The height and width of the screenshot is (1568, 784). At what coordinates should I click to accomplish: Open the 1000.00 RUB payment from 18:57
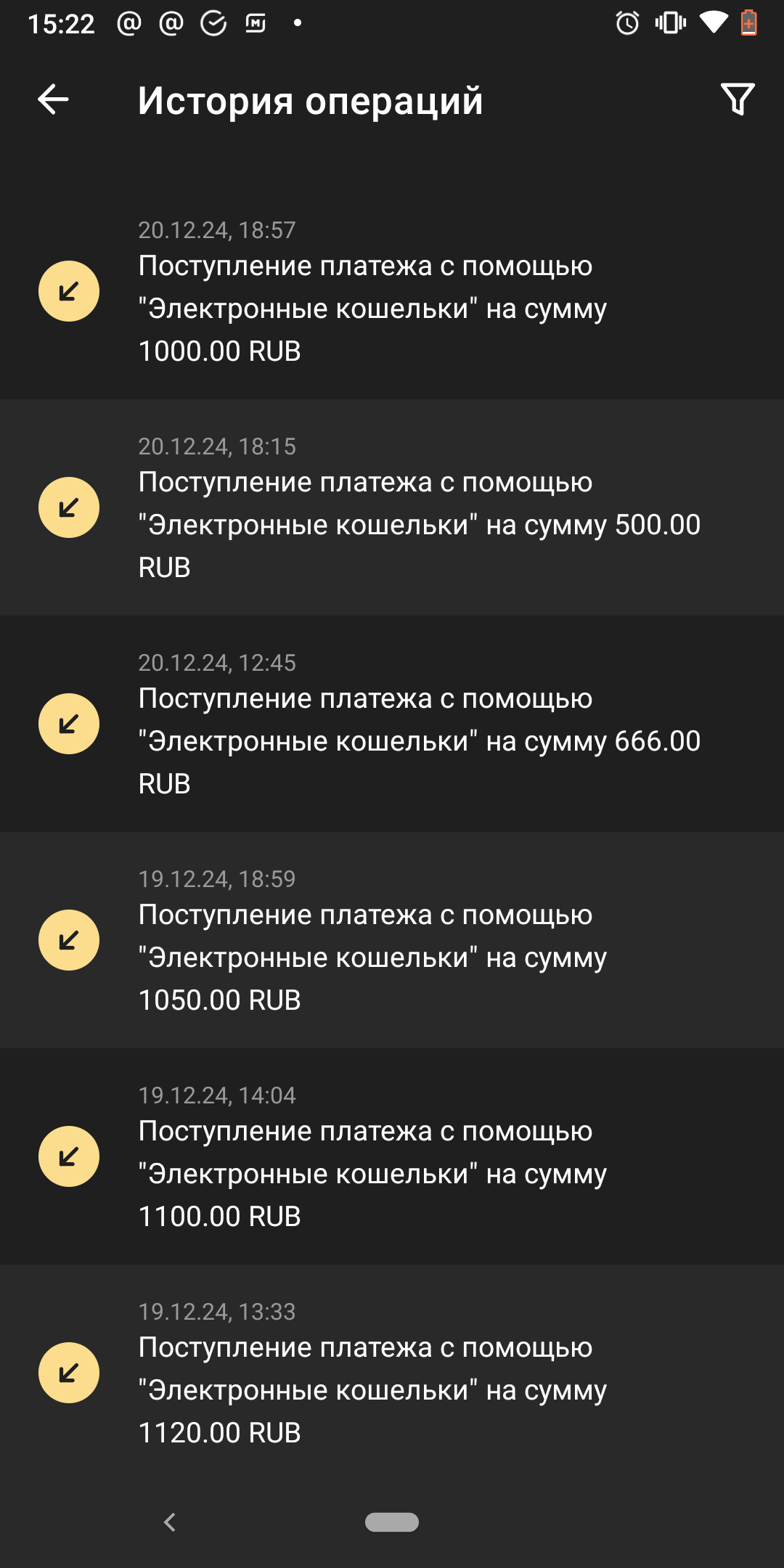(392, 292)
